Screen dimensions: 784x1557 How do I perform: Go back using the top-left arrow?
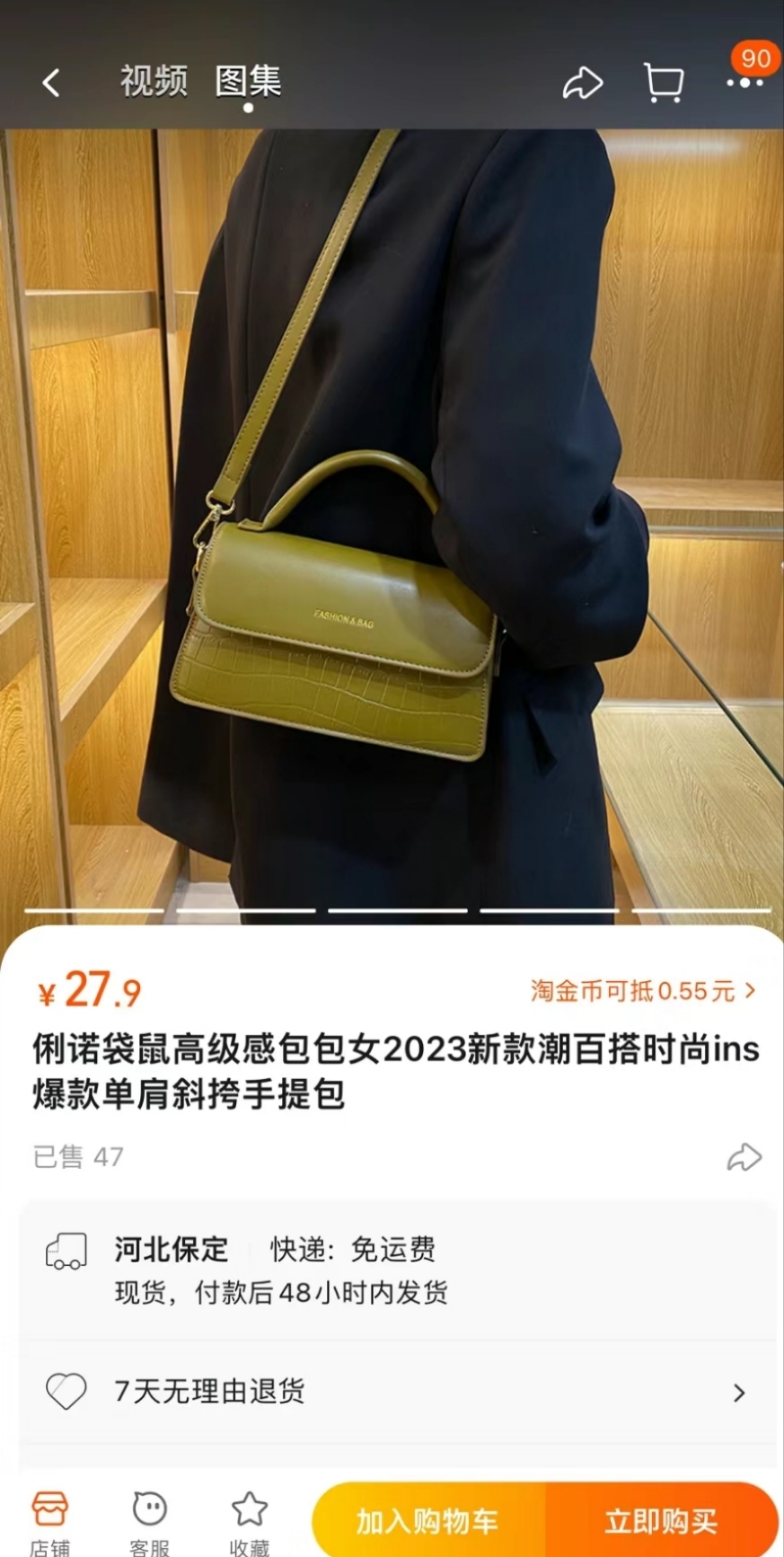coord(51,84)
